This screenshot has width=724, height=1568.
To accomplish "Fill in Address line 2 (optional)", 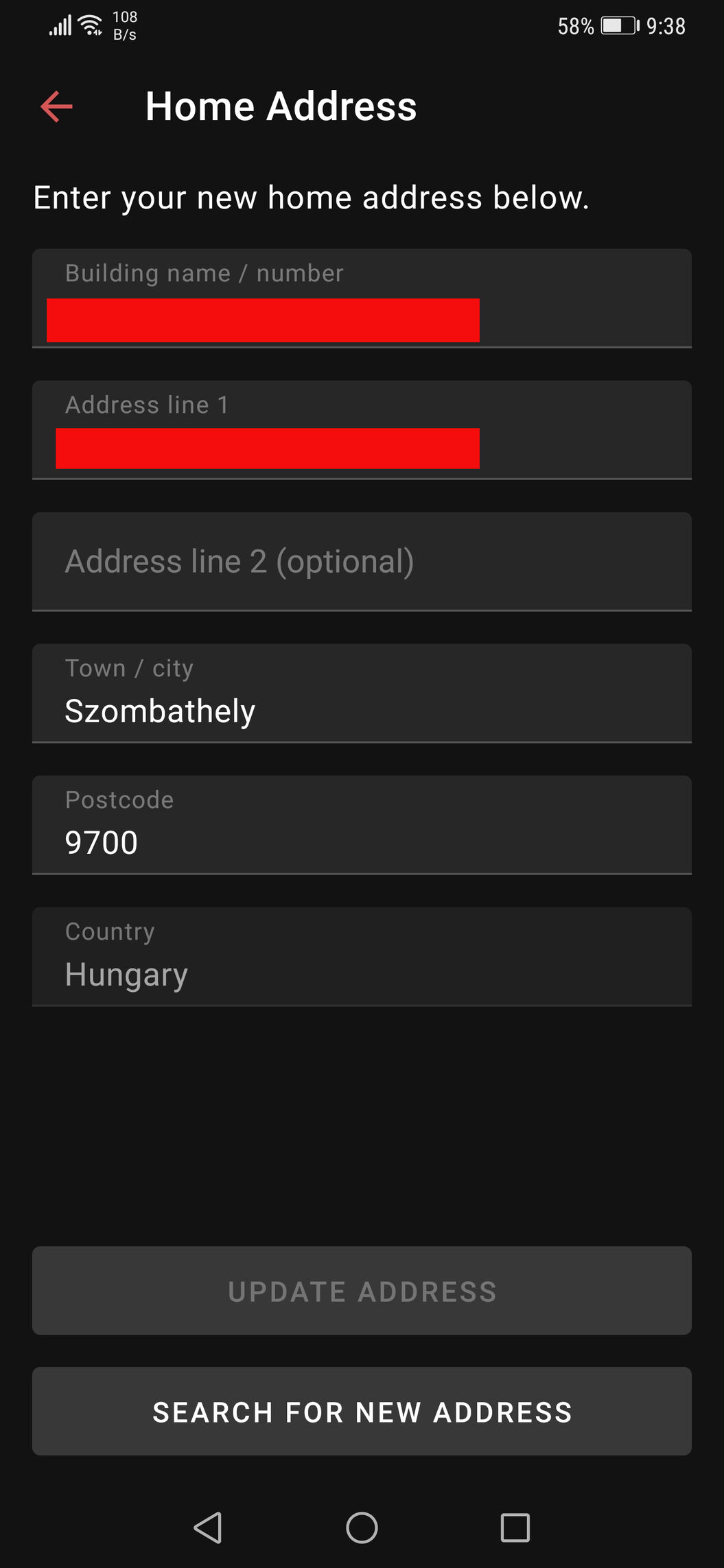I will (362, 562).
